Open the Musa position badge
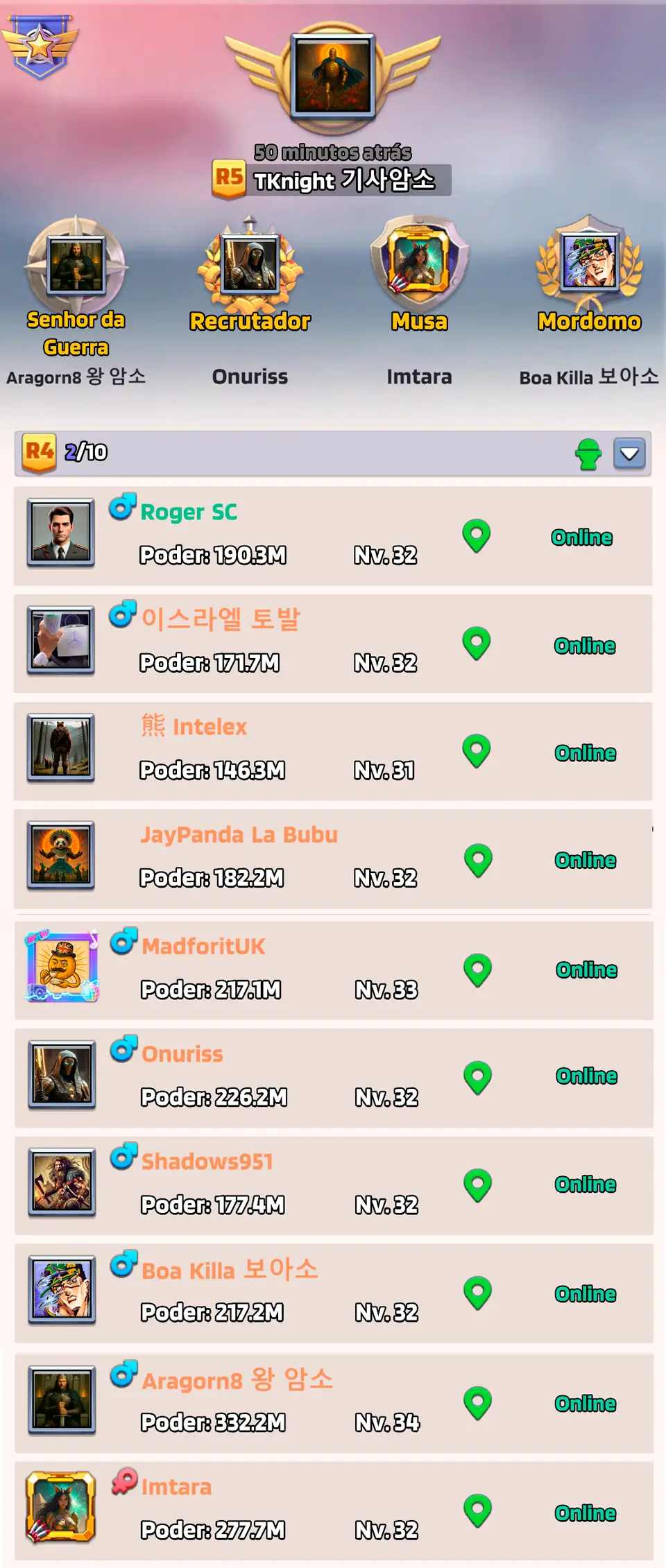The width and height of the screenshot is (666, 1568). point(419,264)
